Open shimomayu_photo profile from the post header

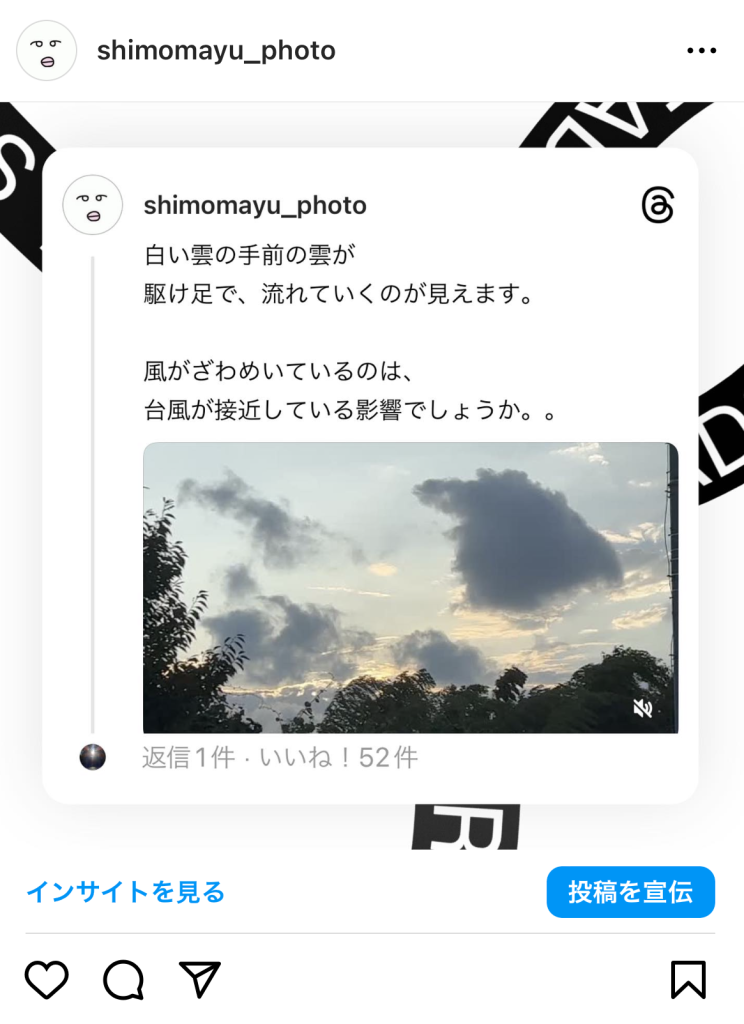(x=216, y=51)
